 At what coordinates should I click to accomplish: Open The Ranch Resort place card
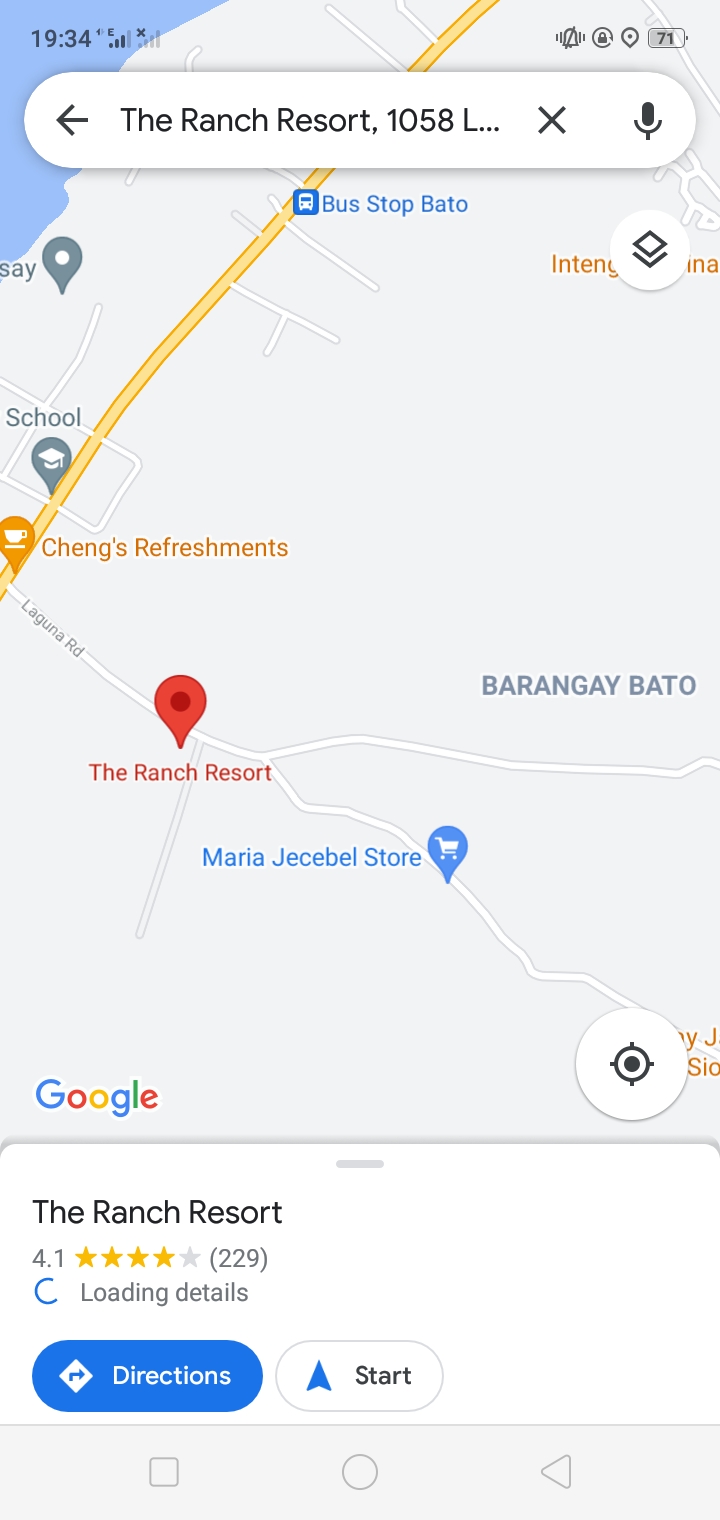(157, 1212)
